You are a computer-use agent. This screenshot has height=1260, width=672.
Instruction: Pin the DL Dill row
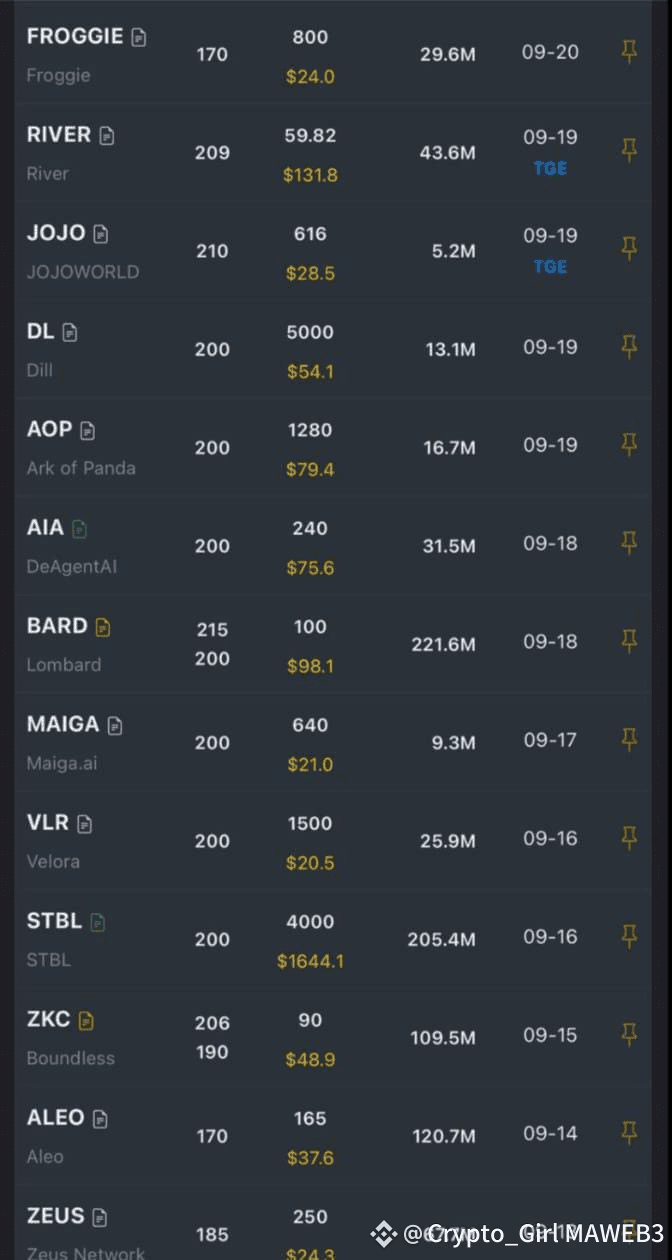pos(629,347)
